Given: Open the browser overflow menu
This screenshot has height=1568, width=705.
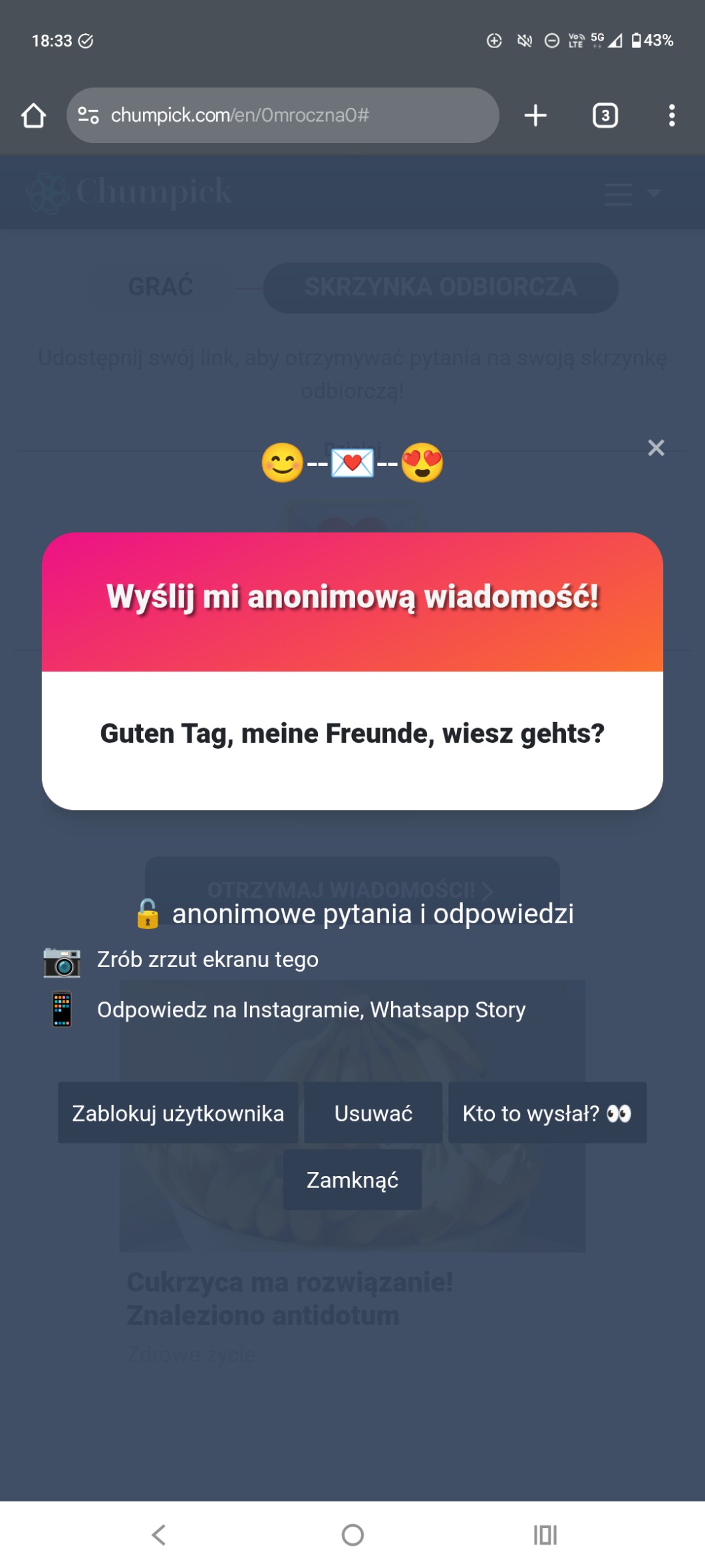Looking at the screenshot, I should coord(672,115).
